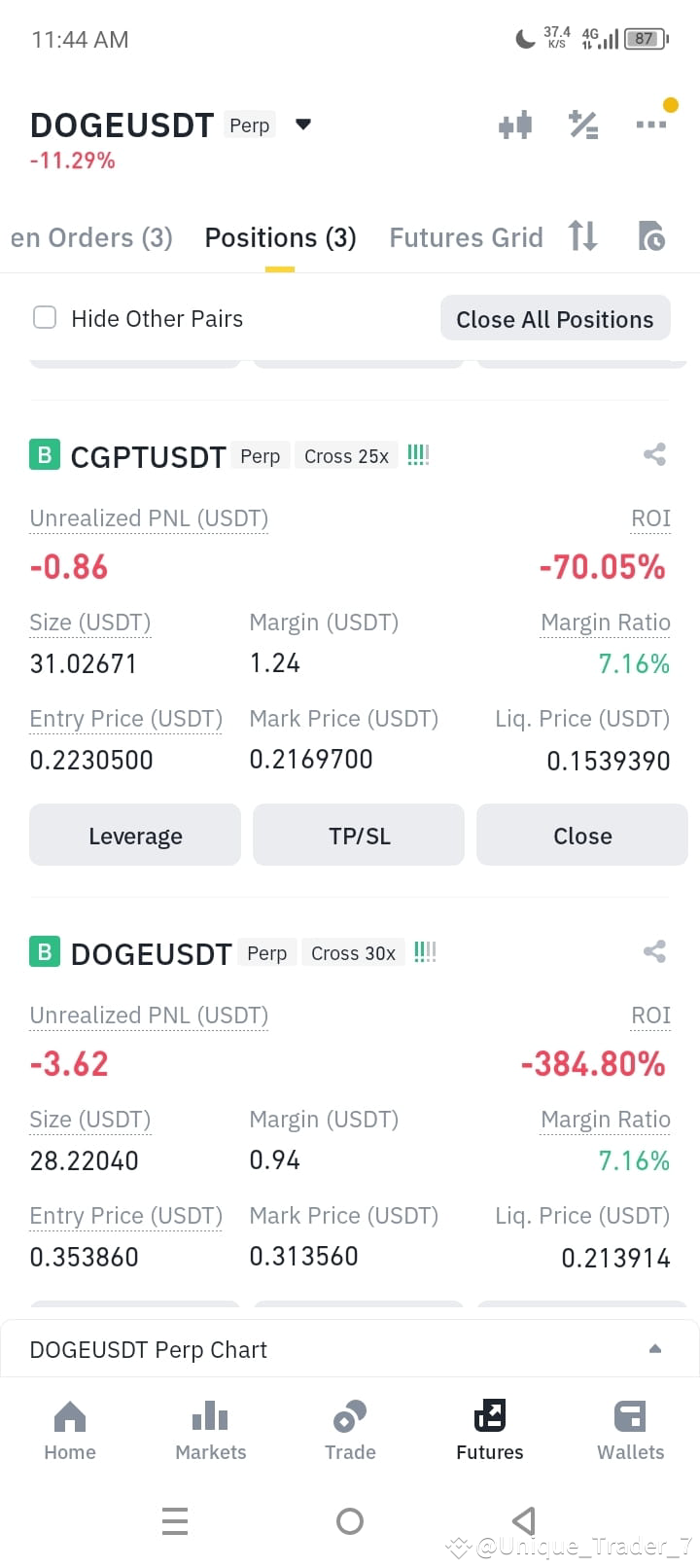
Task: Open the Open Orders tab
Action: pyautogui.click(x=90, y=236)
